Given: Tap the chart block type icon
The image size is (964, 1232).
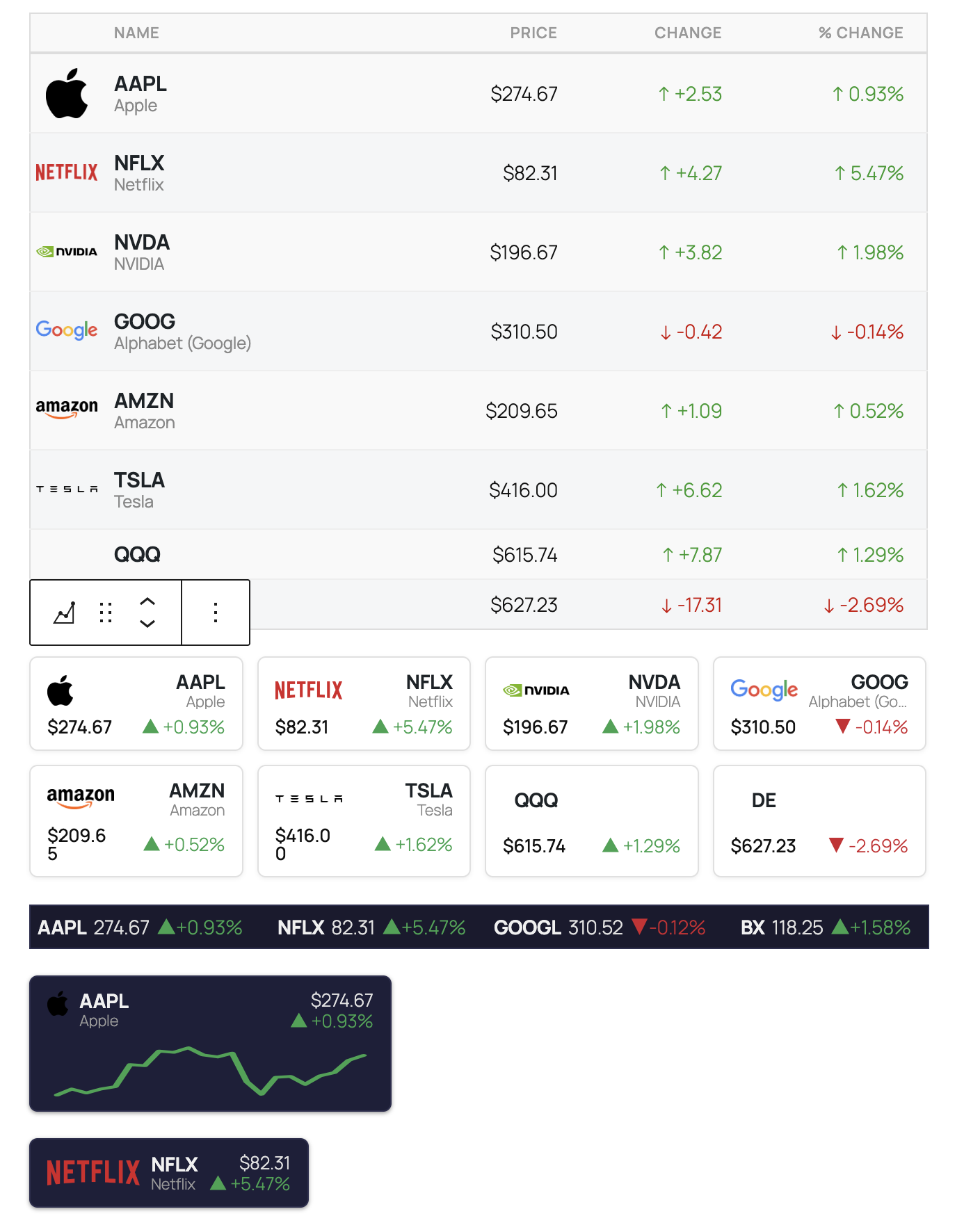Looking at the screenshot, I should click(64, 613).
